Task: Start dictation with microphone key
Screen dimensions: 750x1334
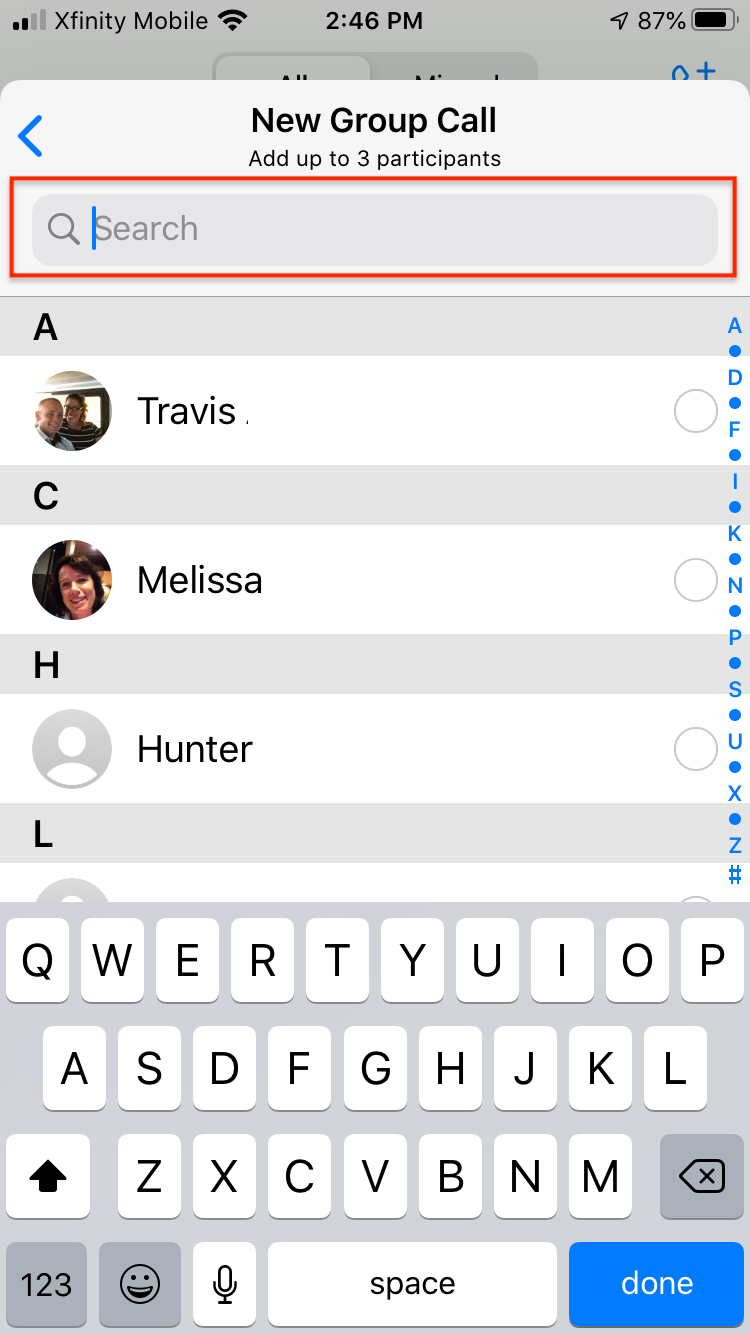Action: click(225, 1283)
